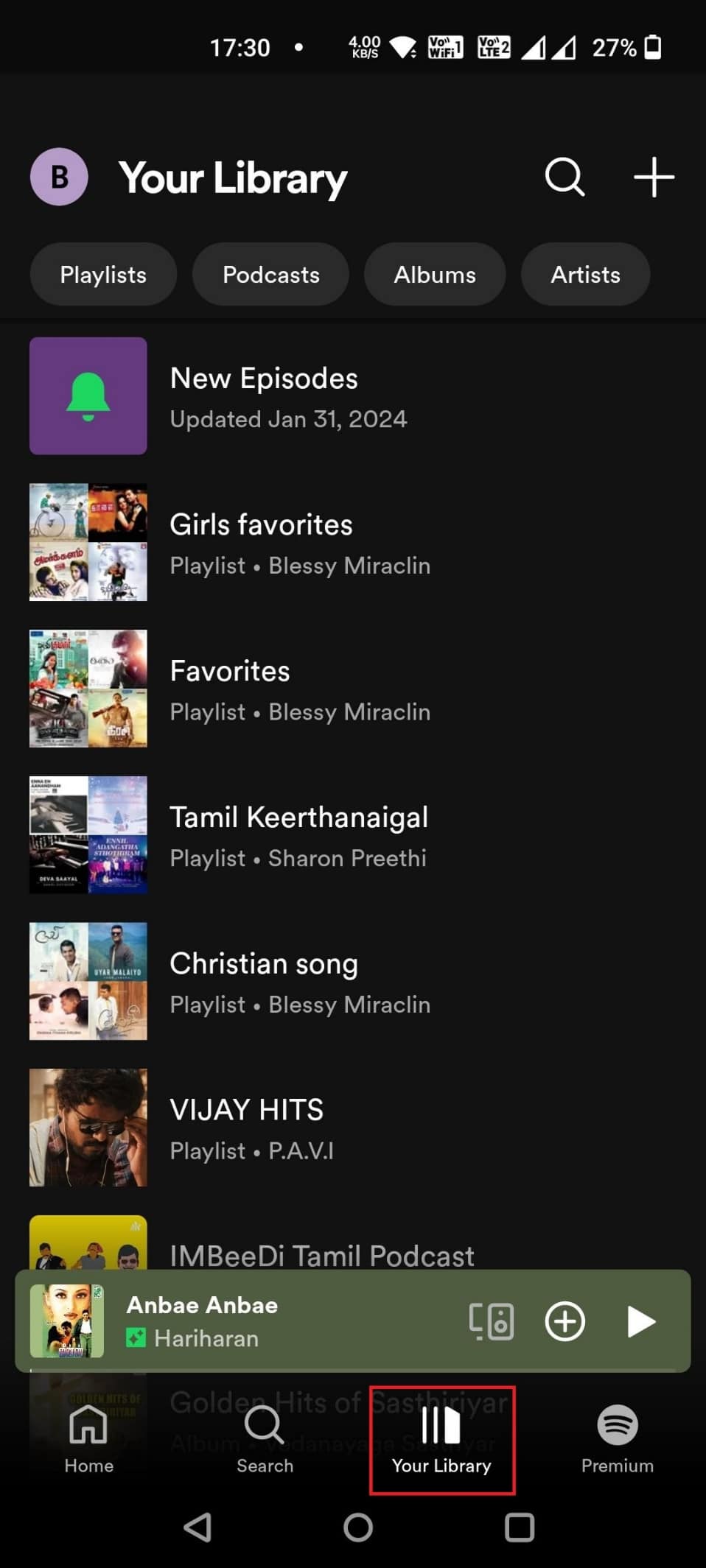Image resolution: width=706 pixels, height=1568 pixels.
Task: Play Anbae Anbae in the mini player
Action: (x=641, y=1321)
